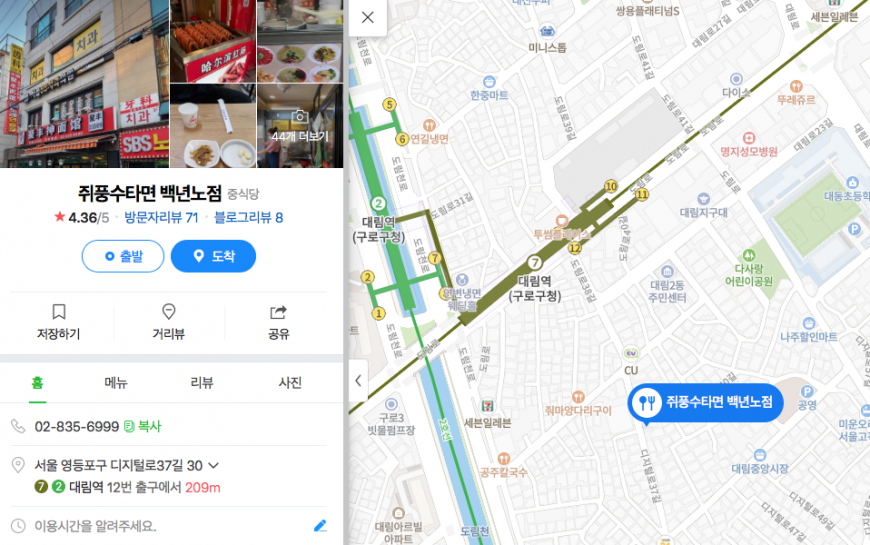This screenshot has height=545, width=870.
Task: Edit opening hours with the pencil icon
Action: click(320, 525)
